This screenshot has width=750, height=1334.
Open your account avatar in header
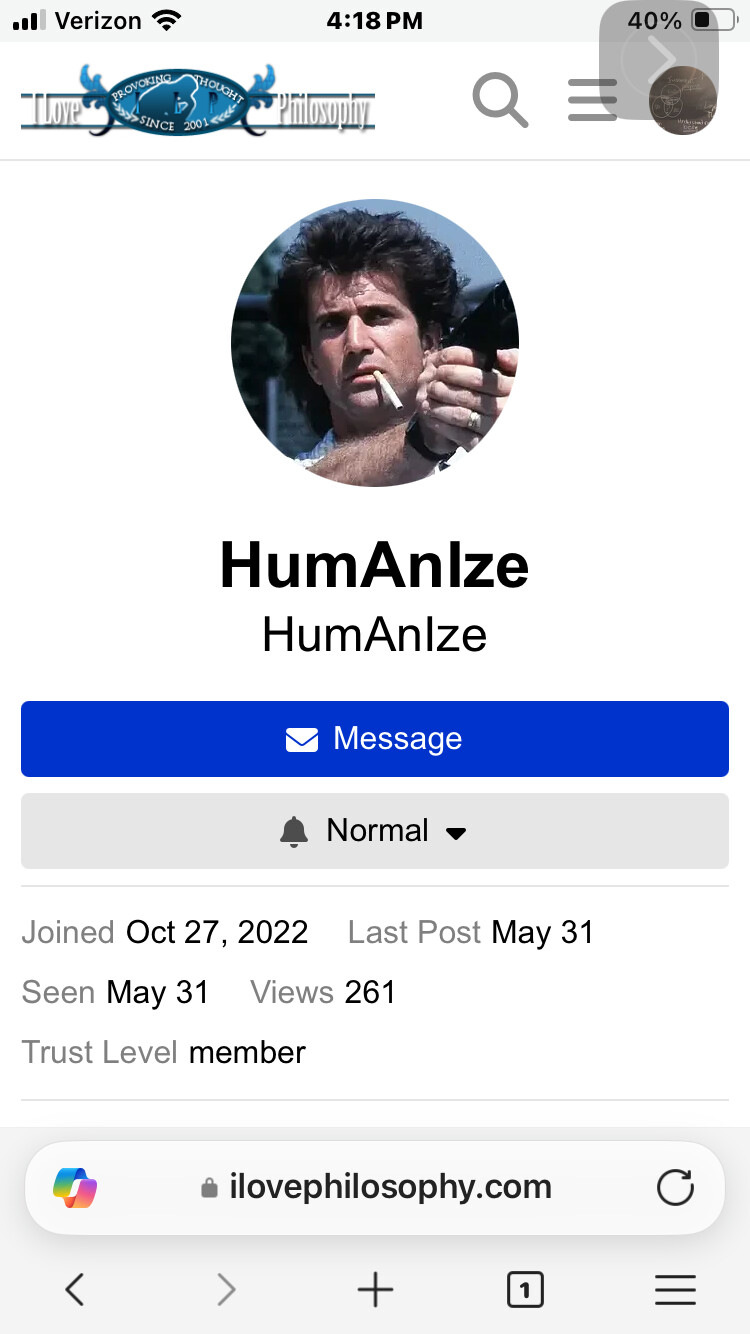tap(683, 100)
